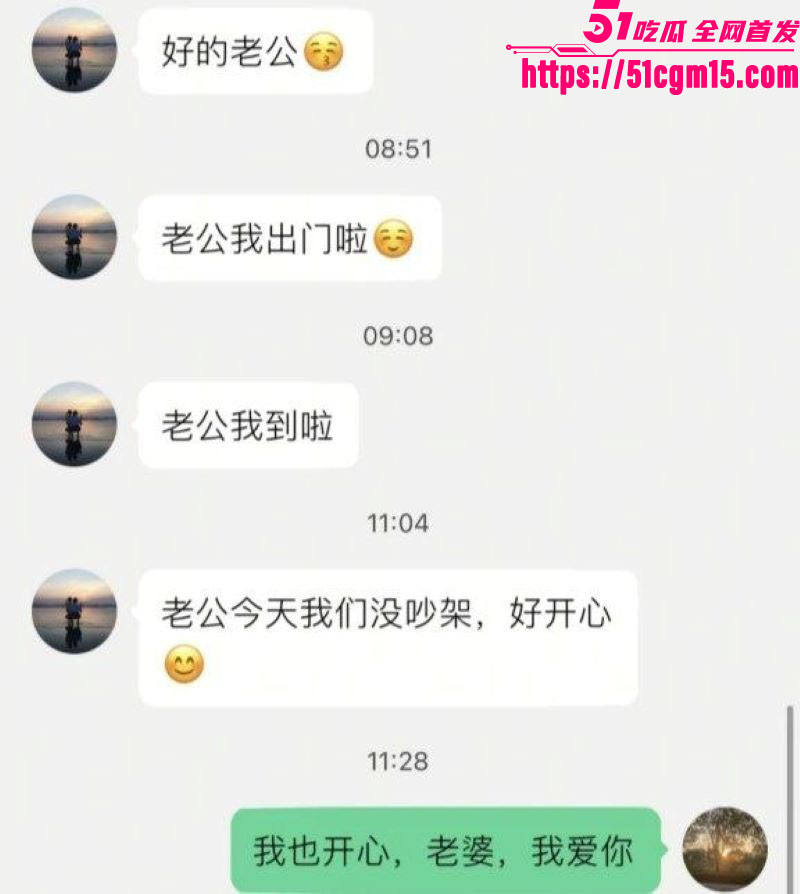
Task: Select the 11:04 timestamp
Action: [x=399, y=521]
